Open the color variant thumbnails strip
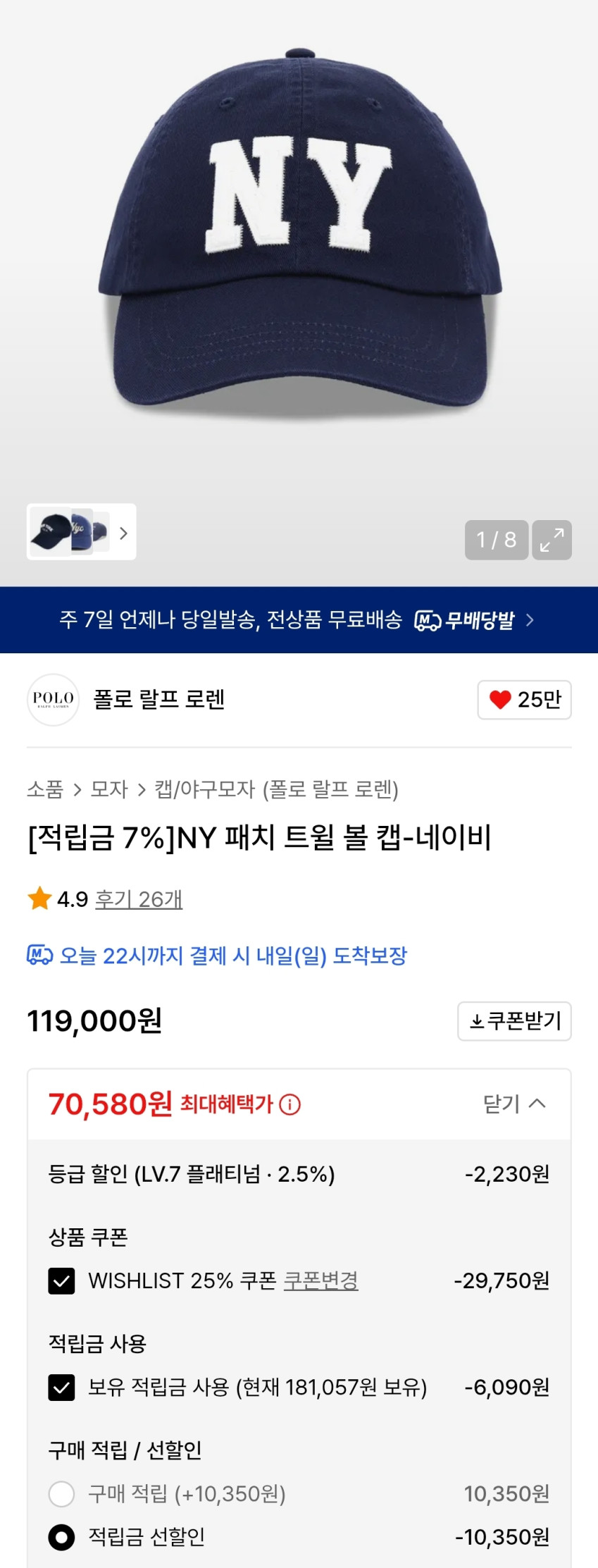The width and height of the screenshot is (598, 1568). (81, 532)
